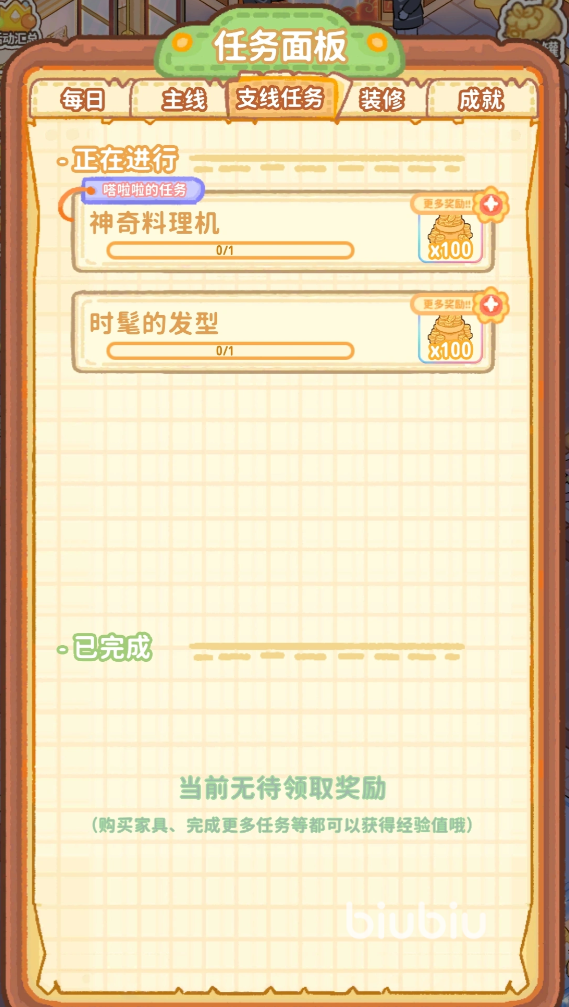Viewport: 569px width, 1007px height.
Task: Switch to the 每日 tab
Action: 82,100
